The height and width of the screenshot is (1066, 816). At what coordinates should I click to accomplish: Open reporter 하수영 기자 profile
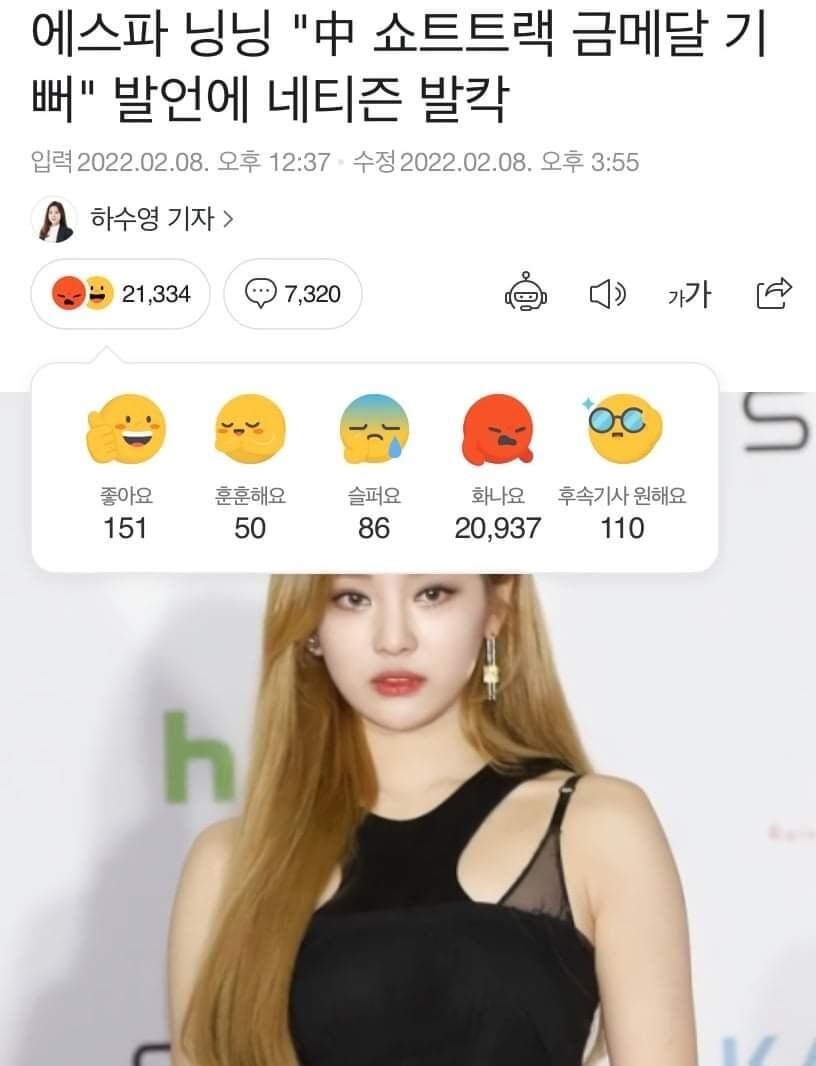(150, 219)
